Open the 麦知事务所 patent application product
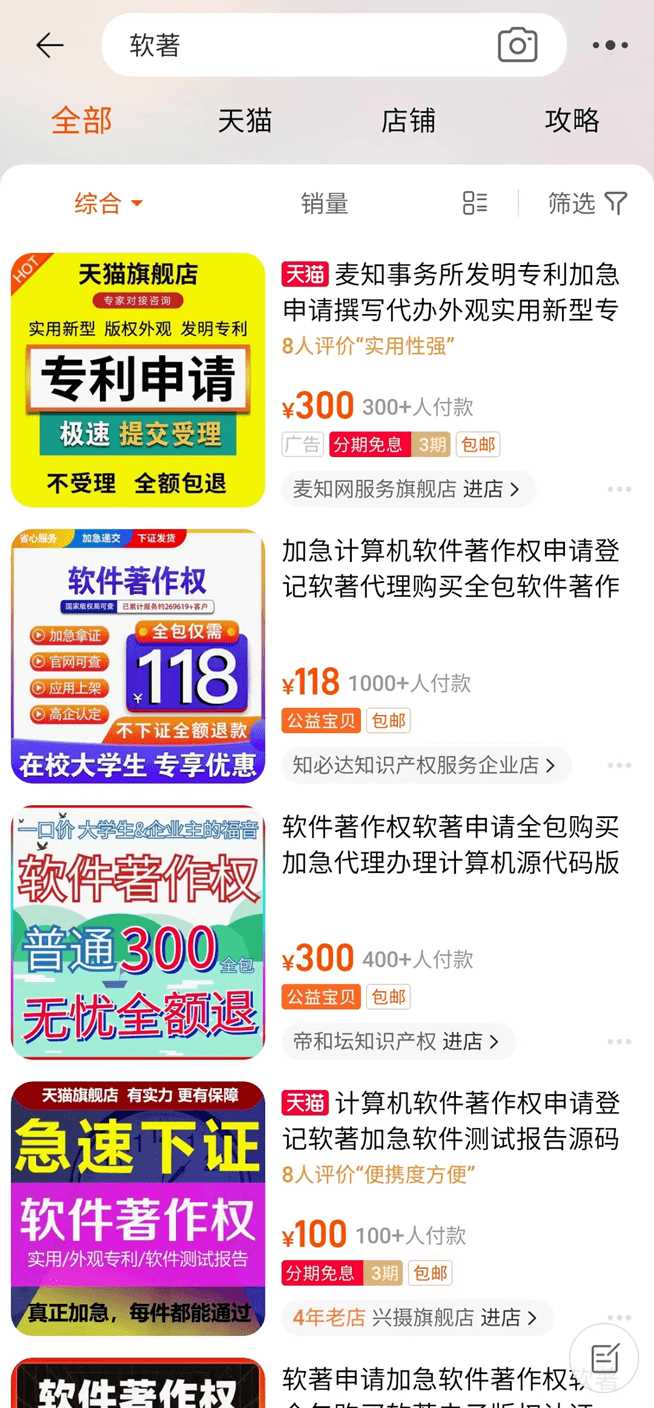This screenshot has width=654, height=1408. (x=450, y=292)
